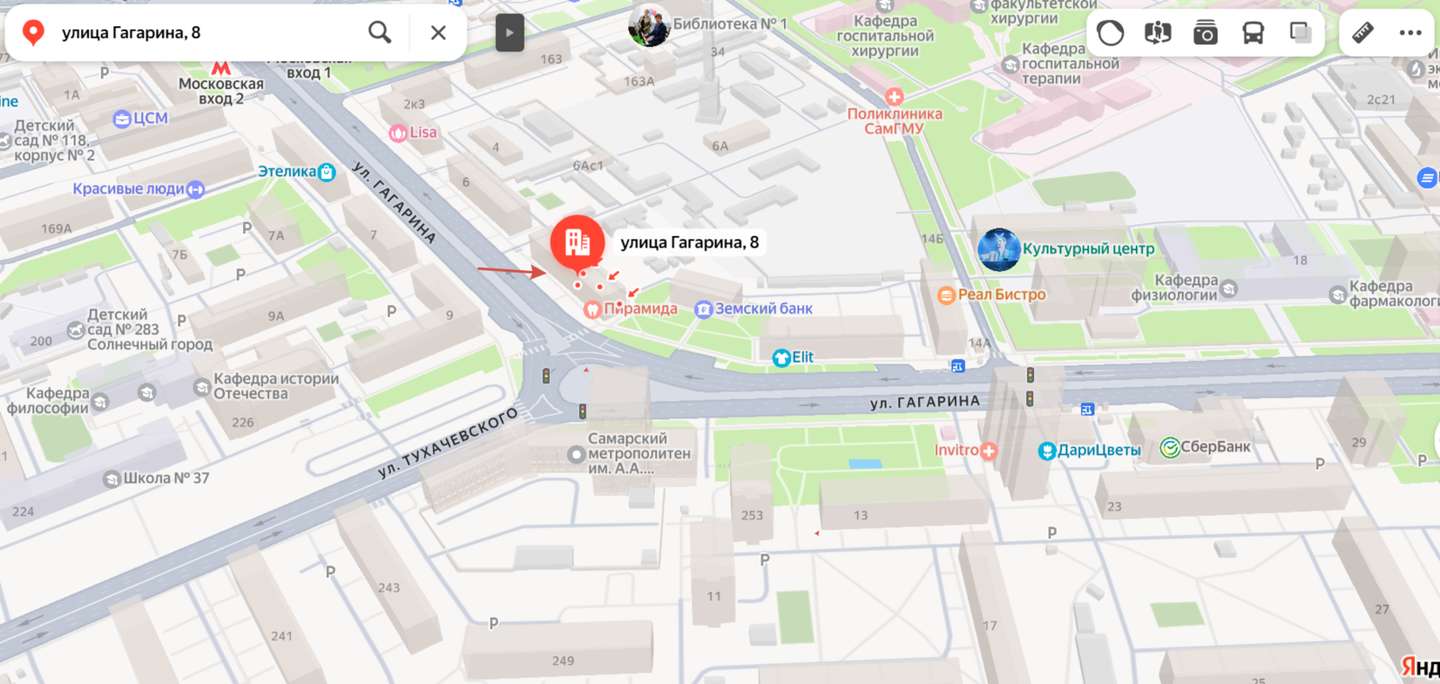Clear the улица Гагарина, 8 search
Image resolution: width=1440 pixels, height=684 pixels.
[438, 32]
